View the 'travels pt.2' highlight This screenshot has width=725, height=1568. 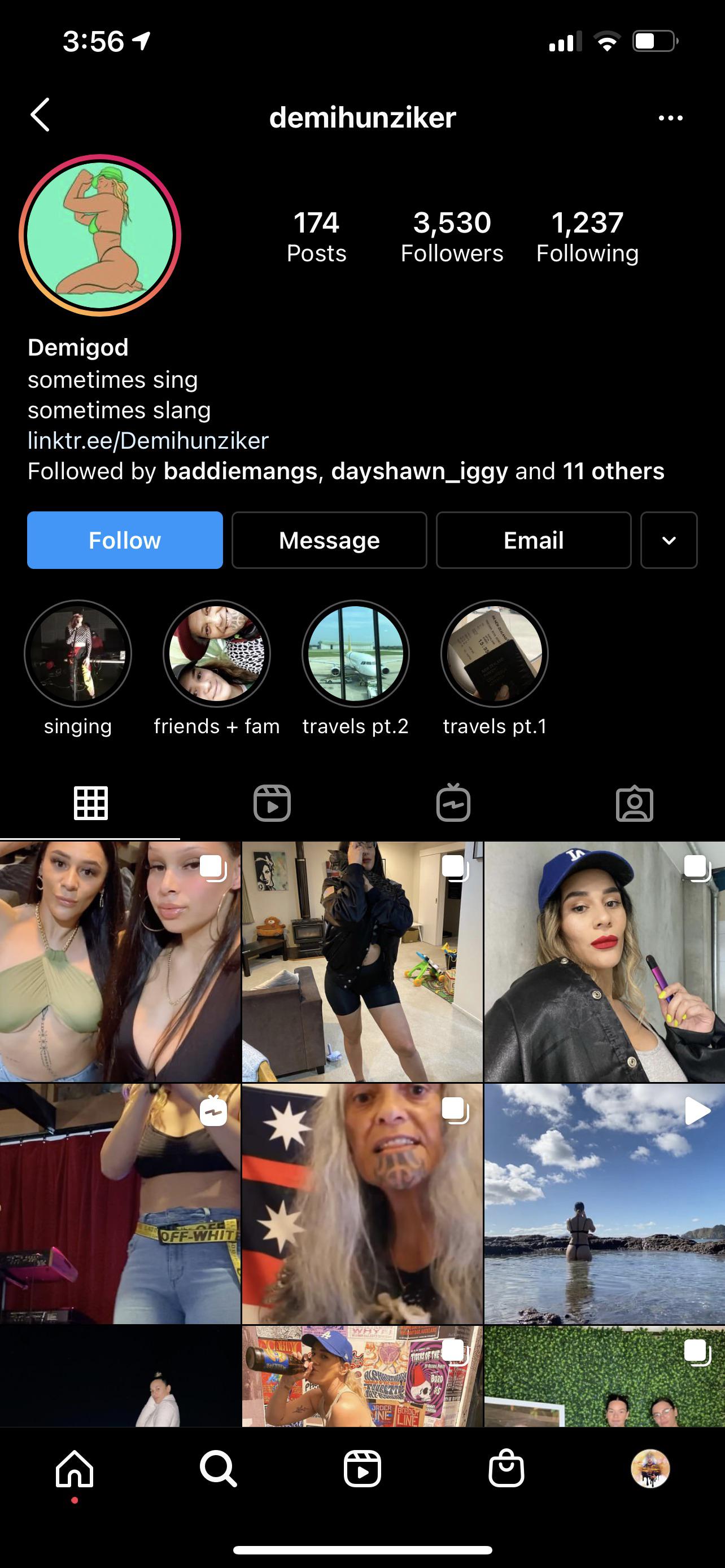(x=356, y=652)
